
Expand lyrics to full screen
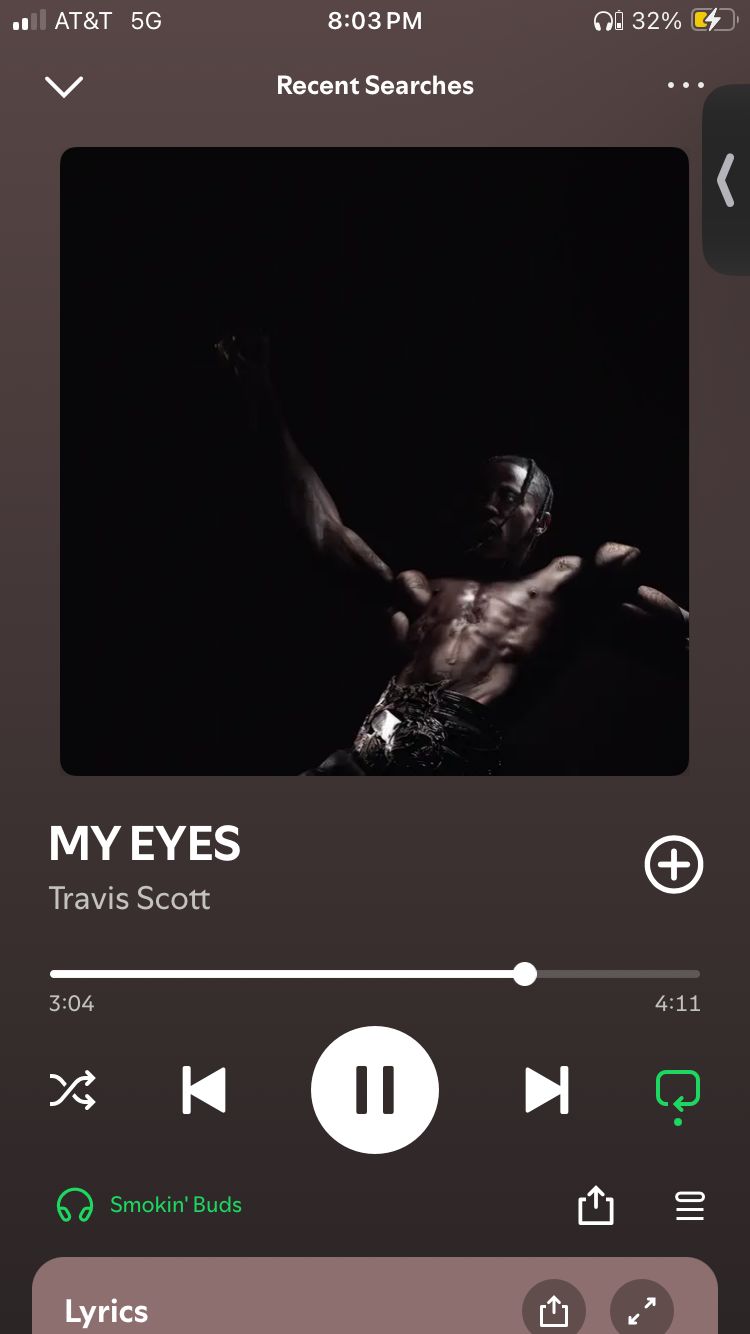pos(641,1311)
